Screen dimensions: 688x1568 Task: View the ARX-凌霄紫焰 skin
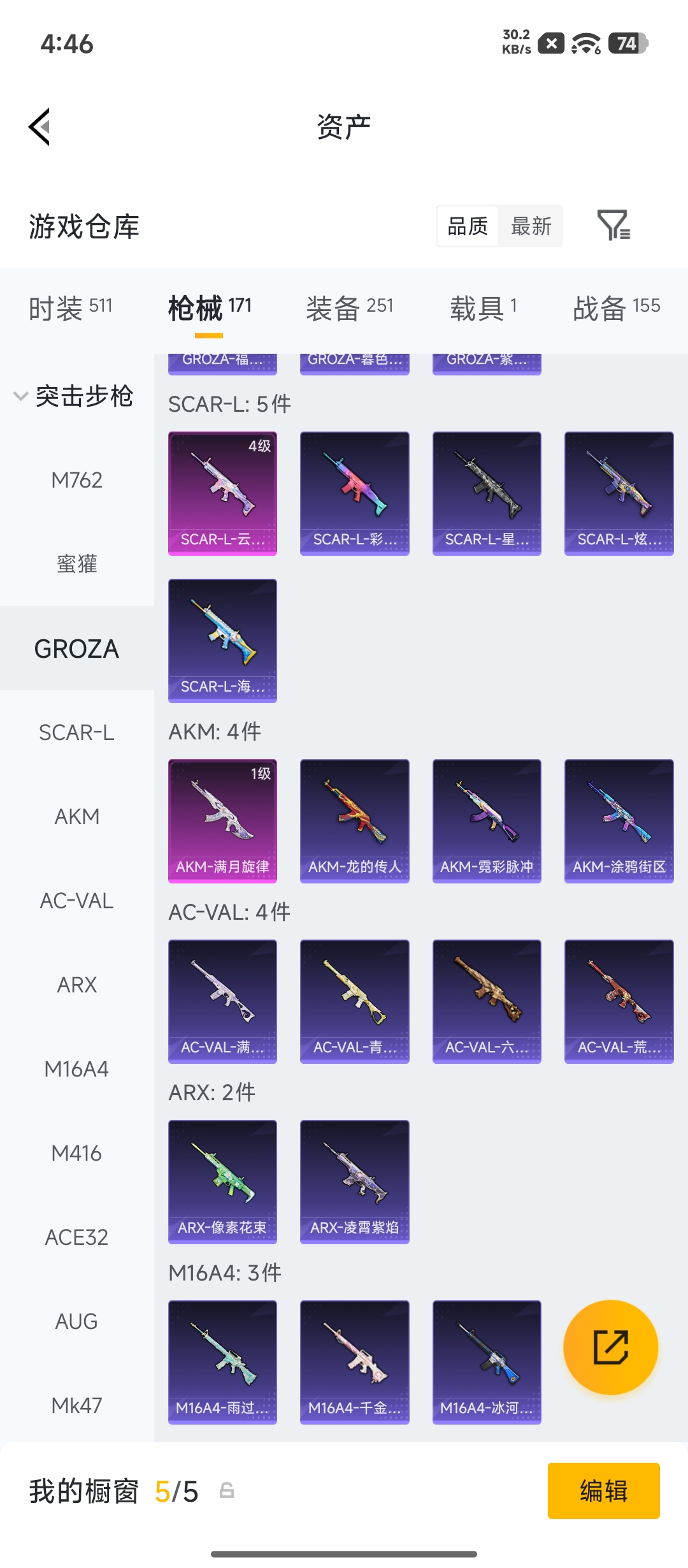pos(355,1182)
